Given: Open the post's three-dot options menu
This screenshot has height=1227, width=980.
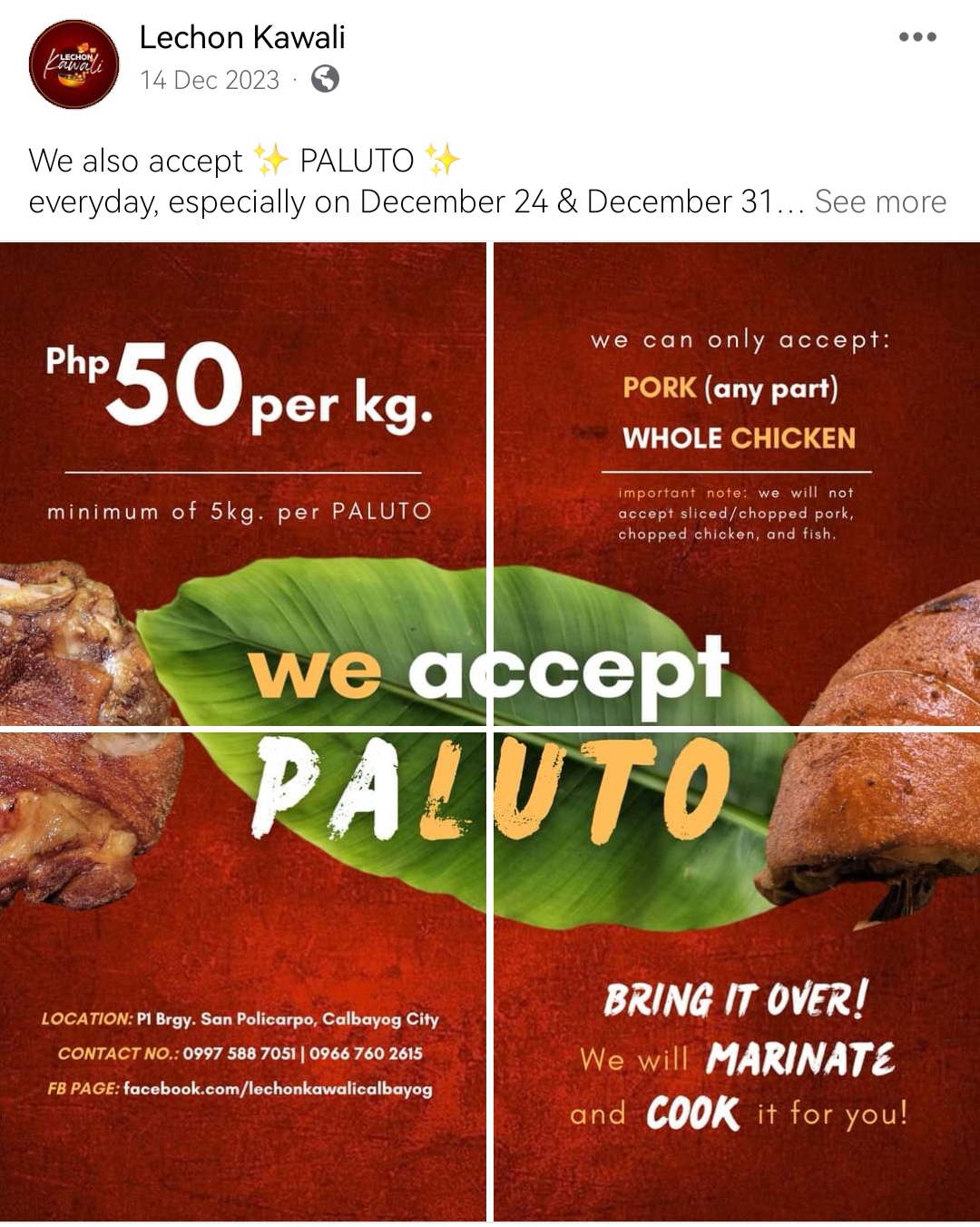Looking at the screenshot, I should click(x=916, y=37).
